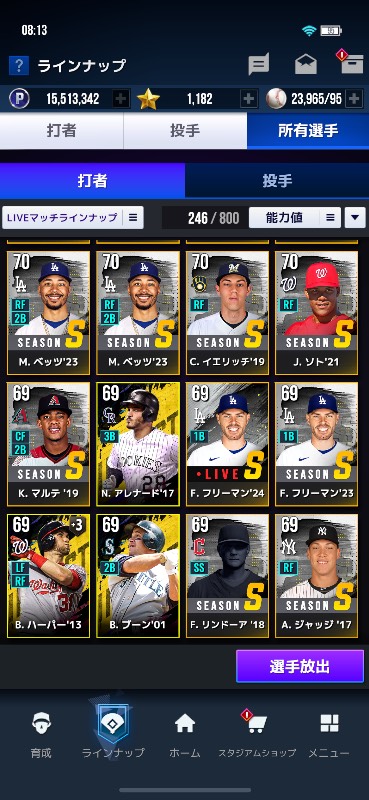Viewport: 369px width, 800px height.
Task: Open the スタジアムショップ tab
Action: [257, 735]
